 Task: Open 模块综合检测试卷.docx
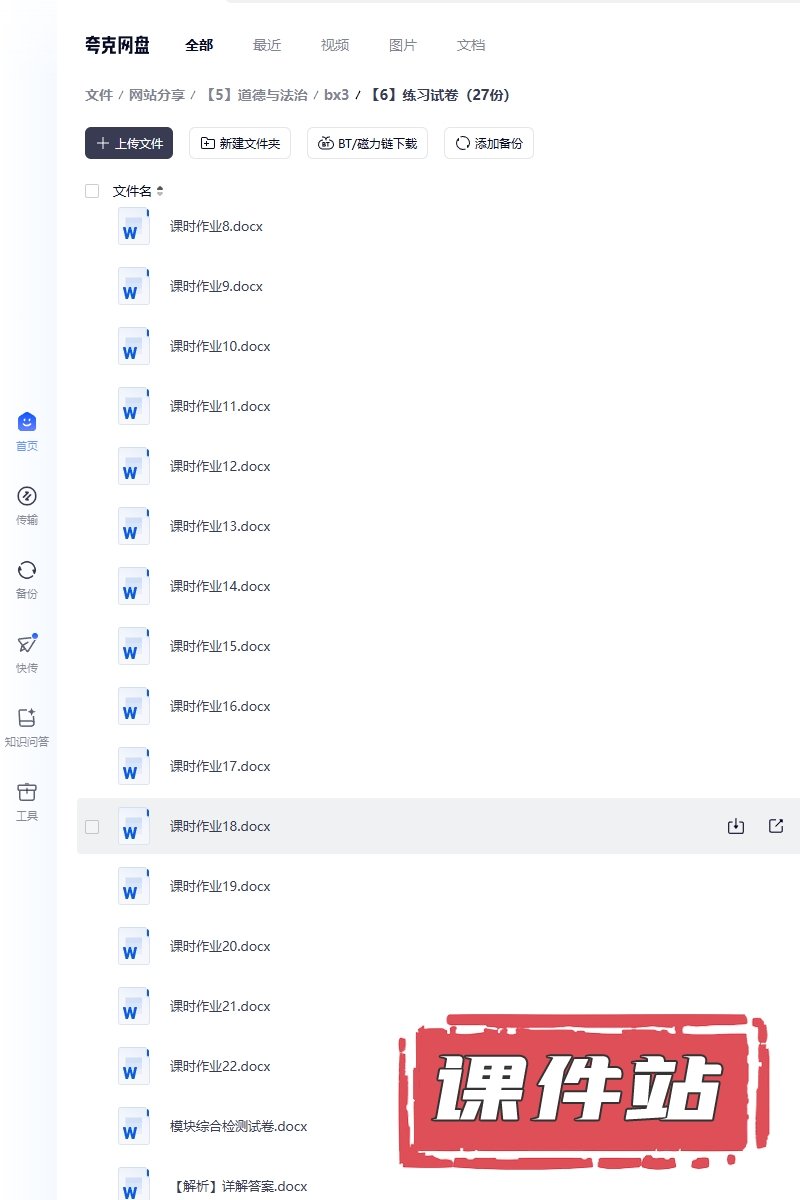238,1126
